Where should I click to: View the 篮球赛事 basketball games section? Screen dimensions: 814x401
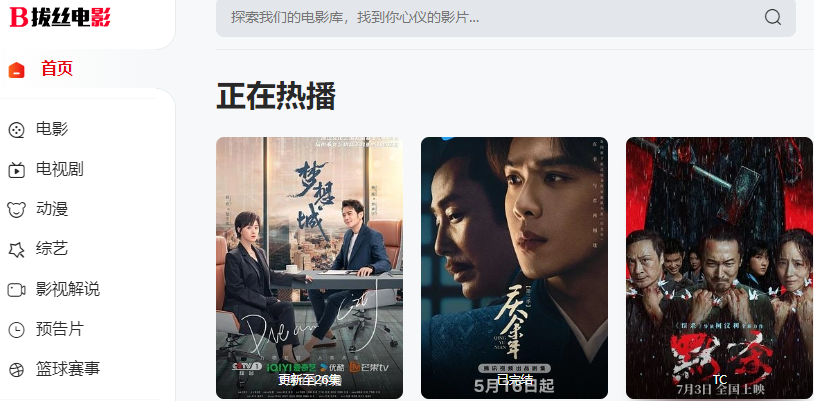pyautogui.click(x=67, y=369)
